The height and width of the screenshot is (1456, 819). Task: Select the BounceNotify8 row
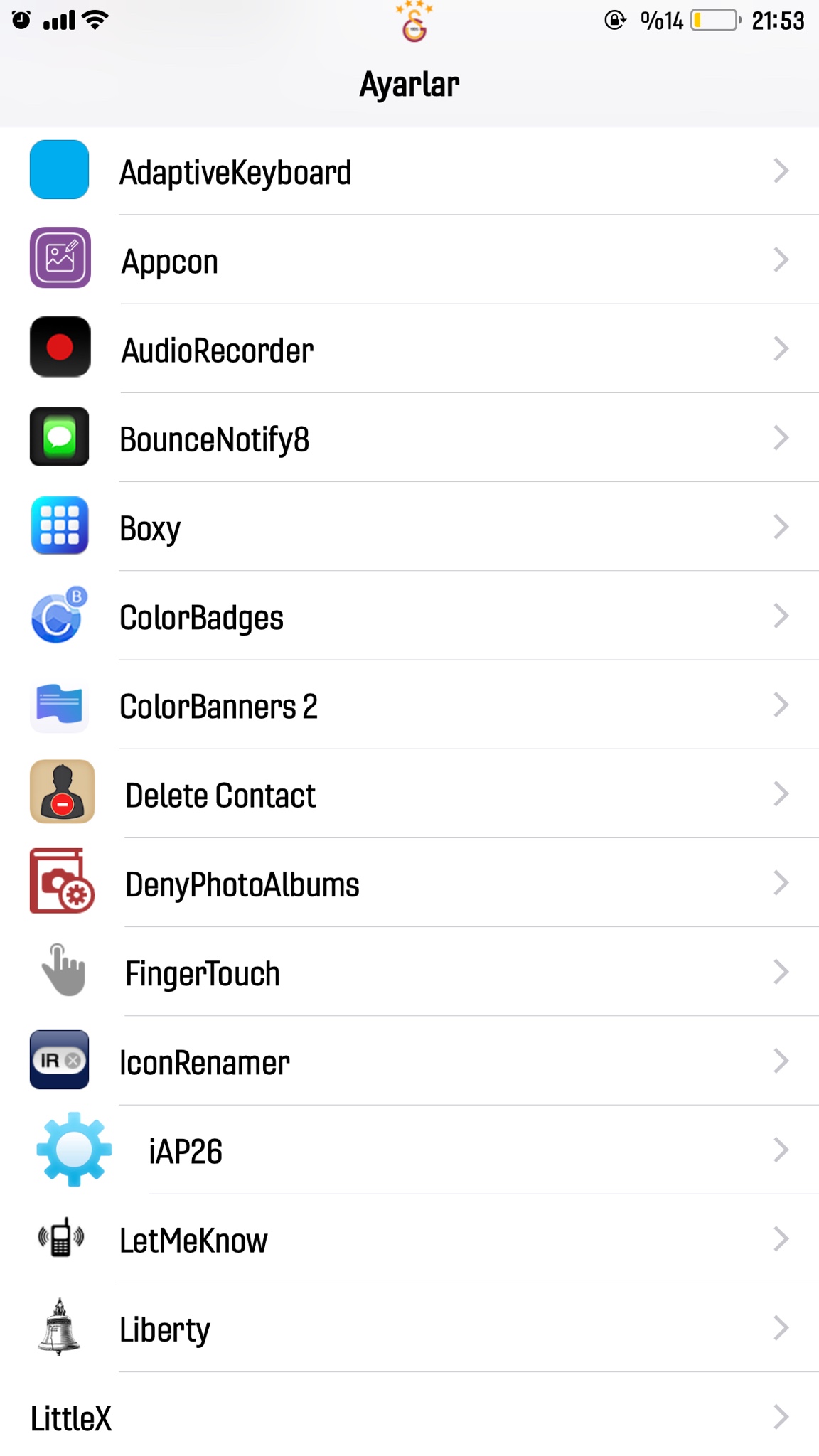[409, 438]
